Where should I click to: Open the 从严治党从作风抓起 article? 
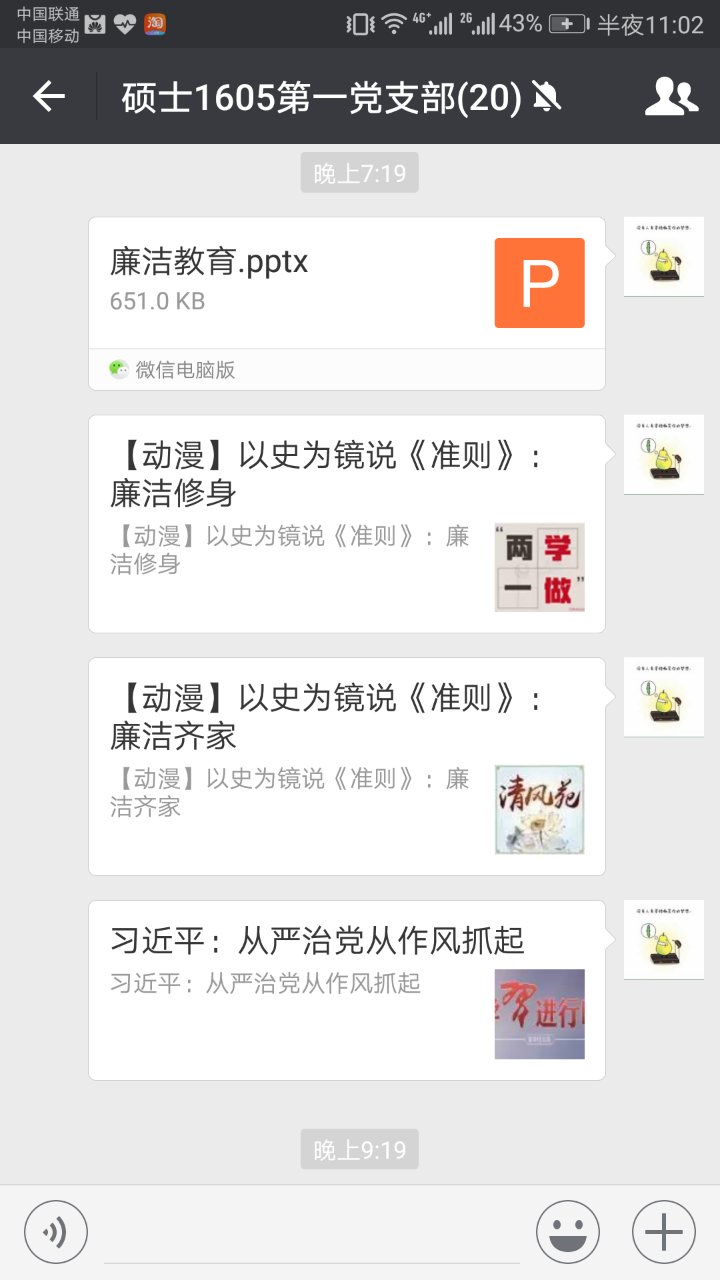coord(346,989)
